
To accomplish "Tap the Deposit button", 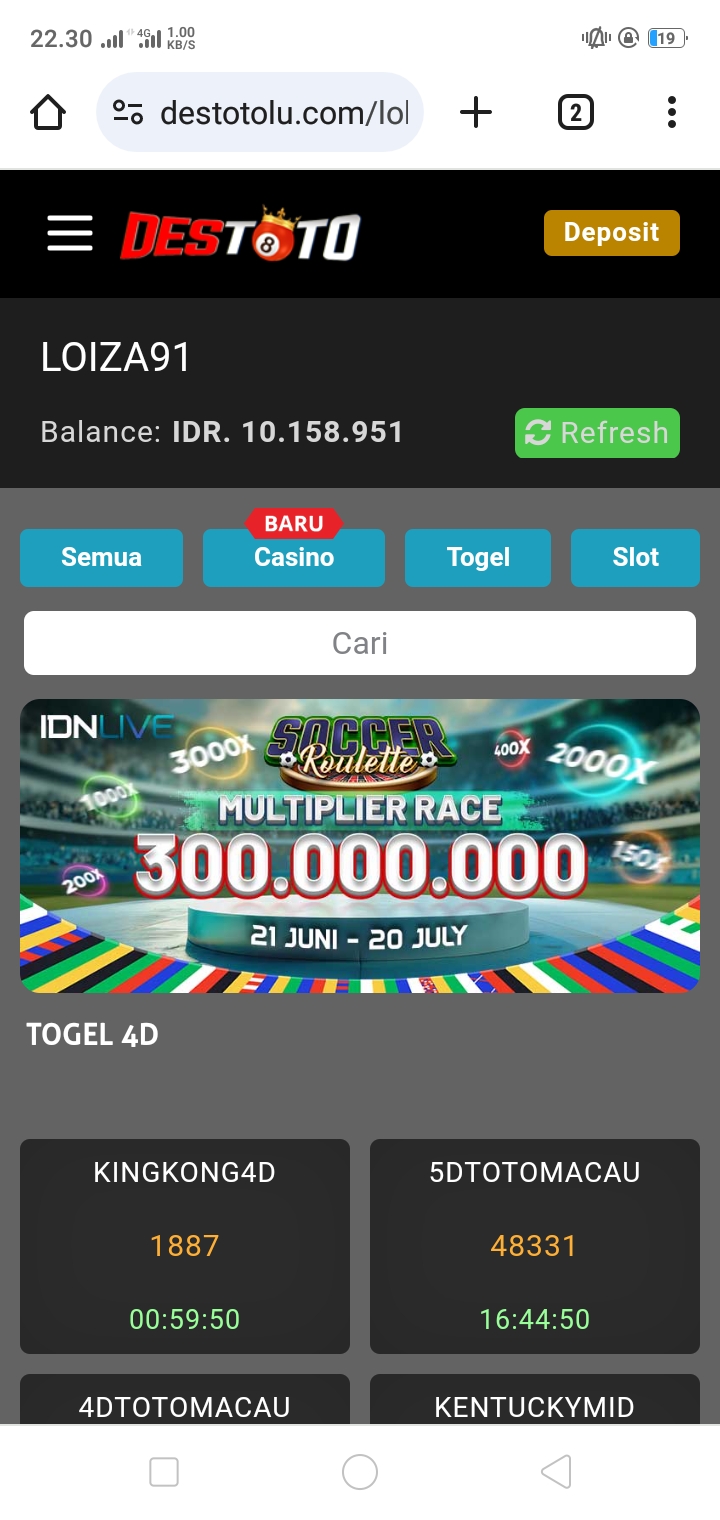I will coord(611,233).
